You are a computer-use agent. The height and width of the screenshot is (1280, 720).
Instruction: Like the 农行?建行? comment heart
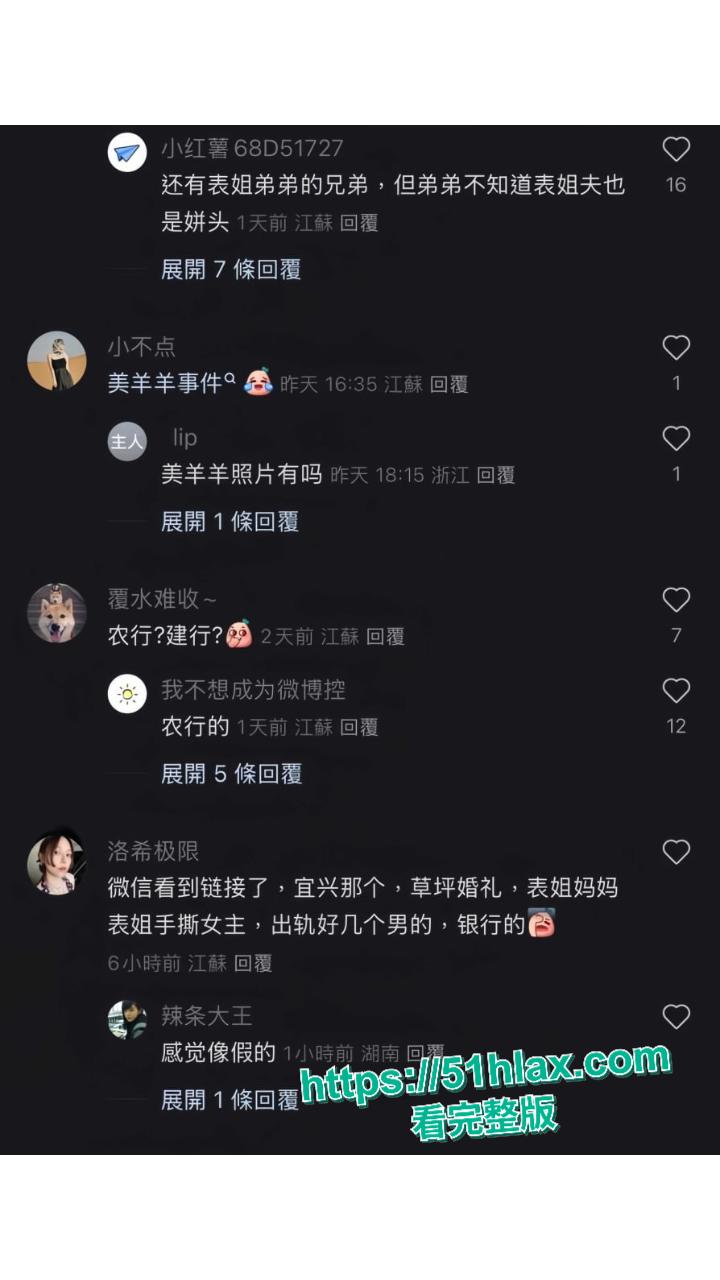tap(678, 600)
